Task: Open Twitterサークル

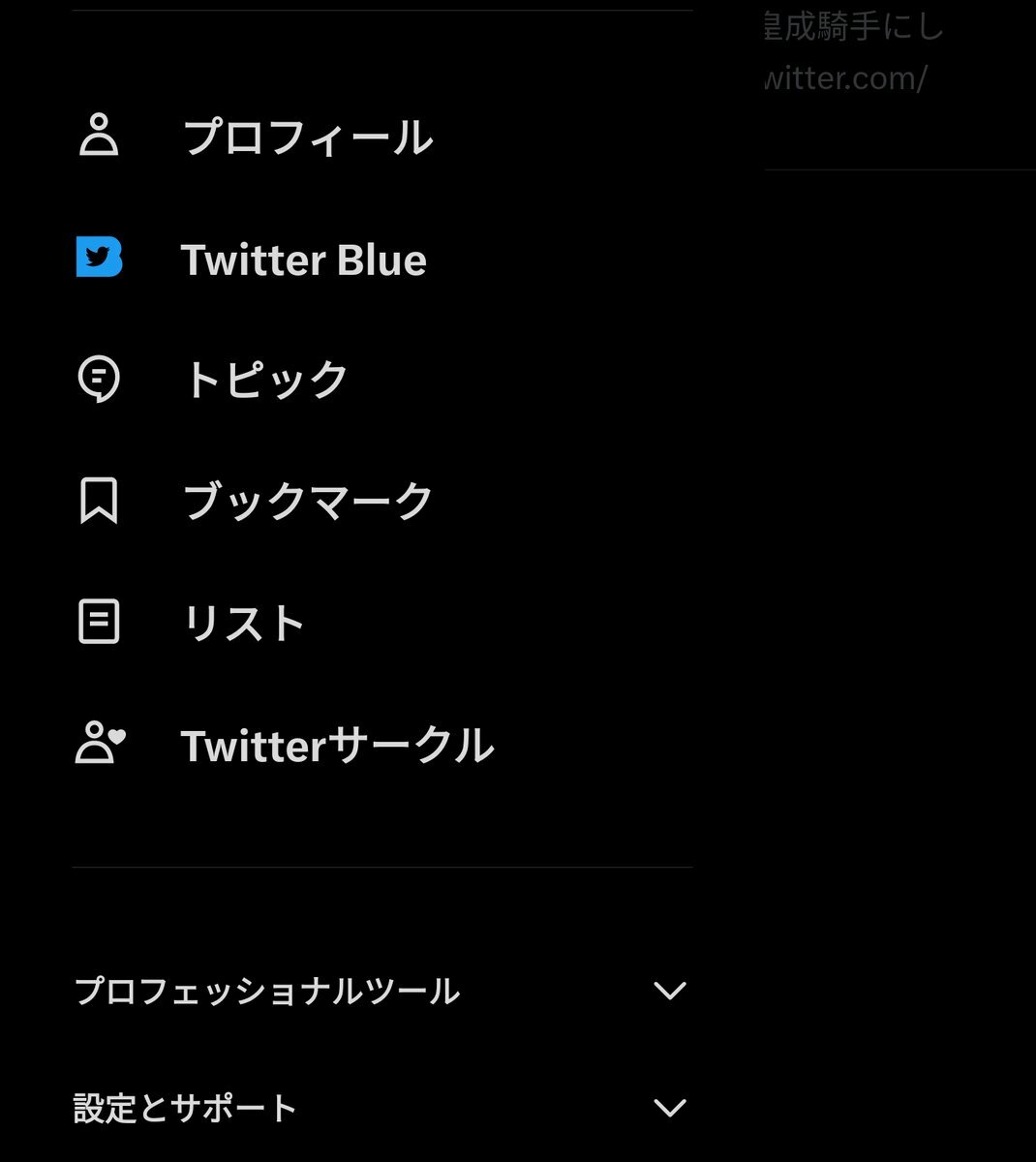Action: coord(337,746)
